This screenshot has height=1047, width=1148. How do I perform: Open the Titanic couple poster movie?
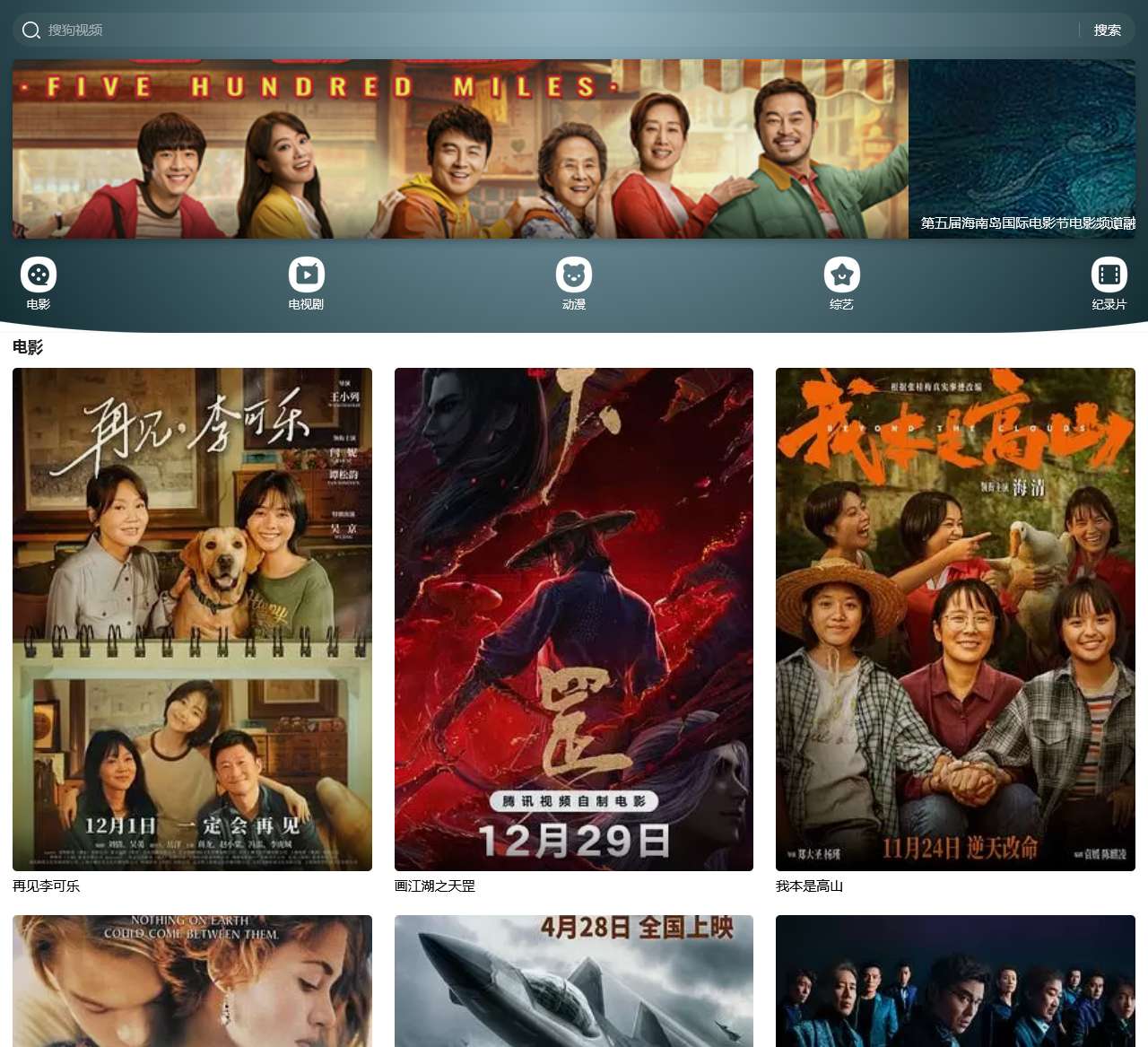[192, 981]
